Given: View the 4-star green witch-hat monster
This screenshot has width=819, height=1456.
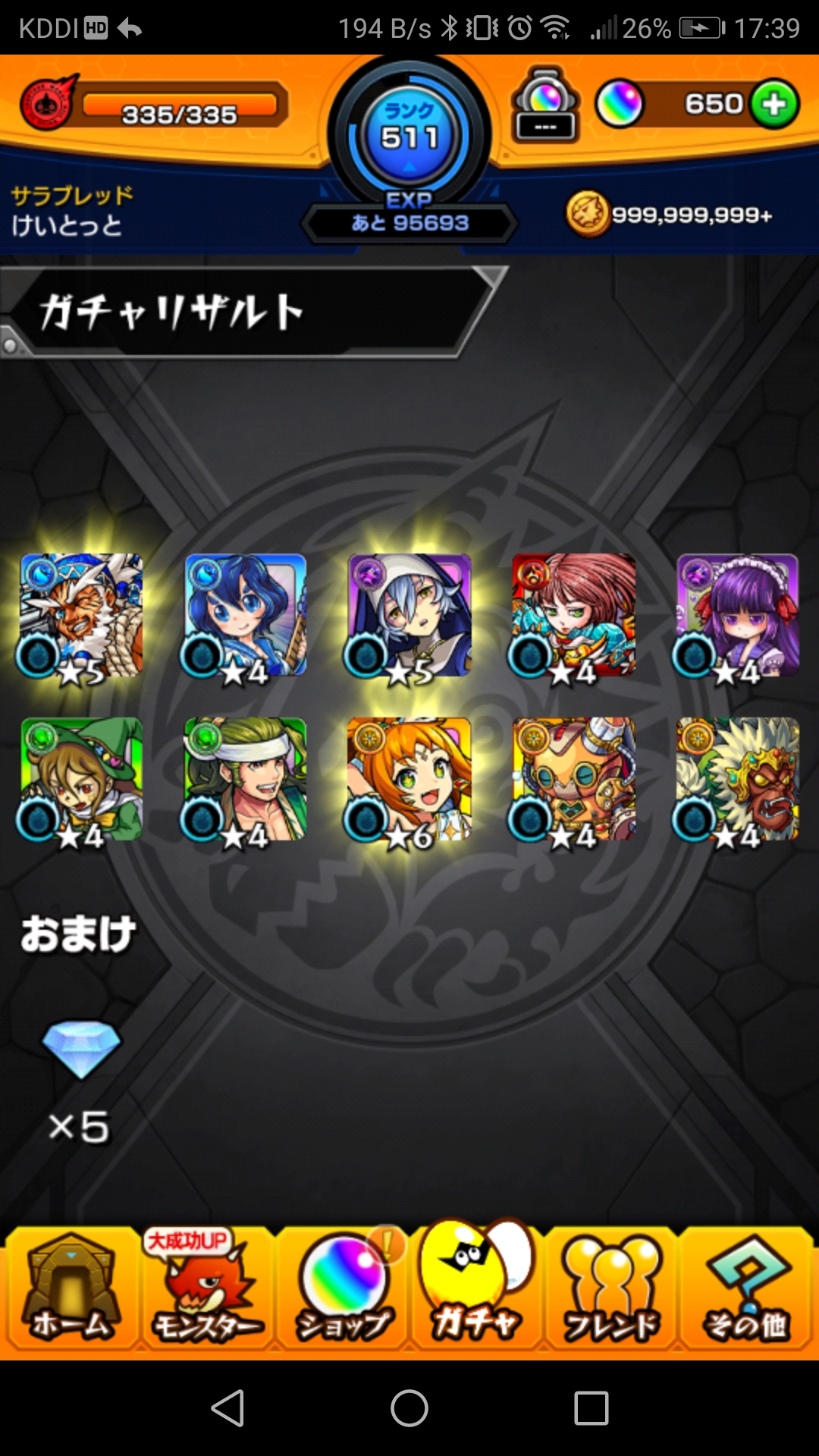Looking at the screenshot, I should [81, 780].
